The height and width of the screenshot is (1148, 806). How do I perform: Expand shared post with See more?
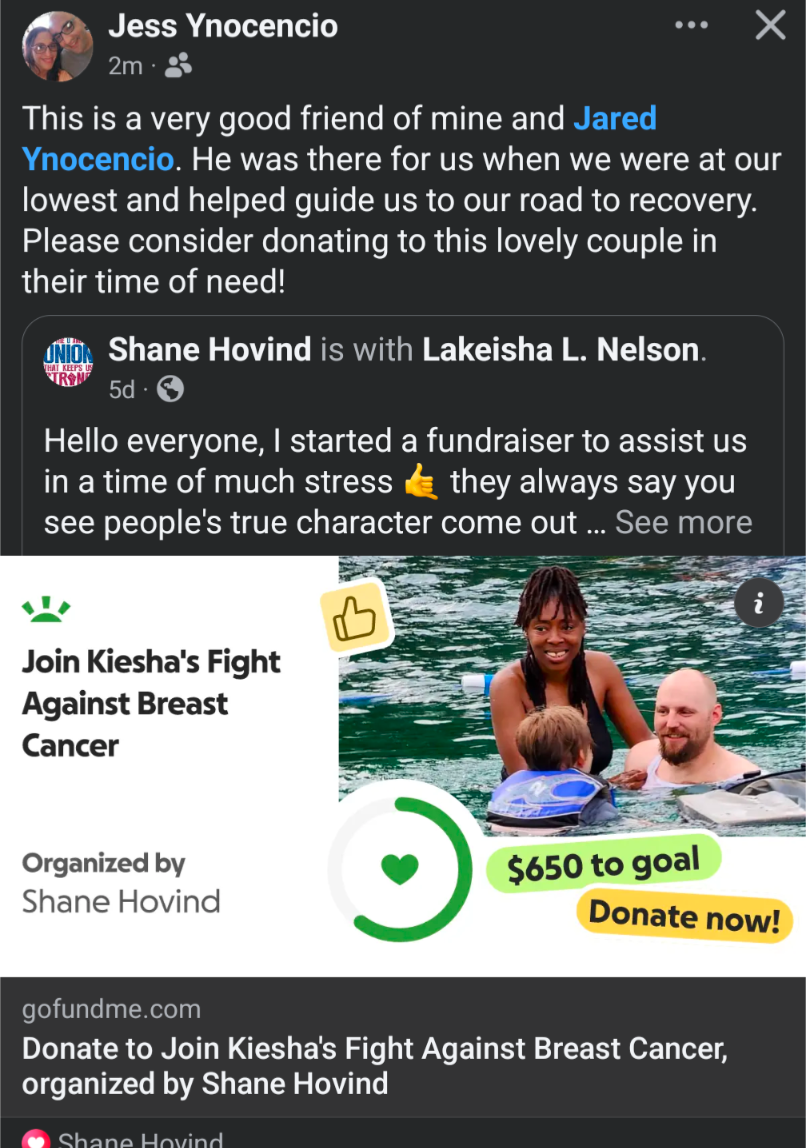(683, 522)
